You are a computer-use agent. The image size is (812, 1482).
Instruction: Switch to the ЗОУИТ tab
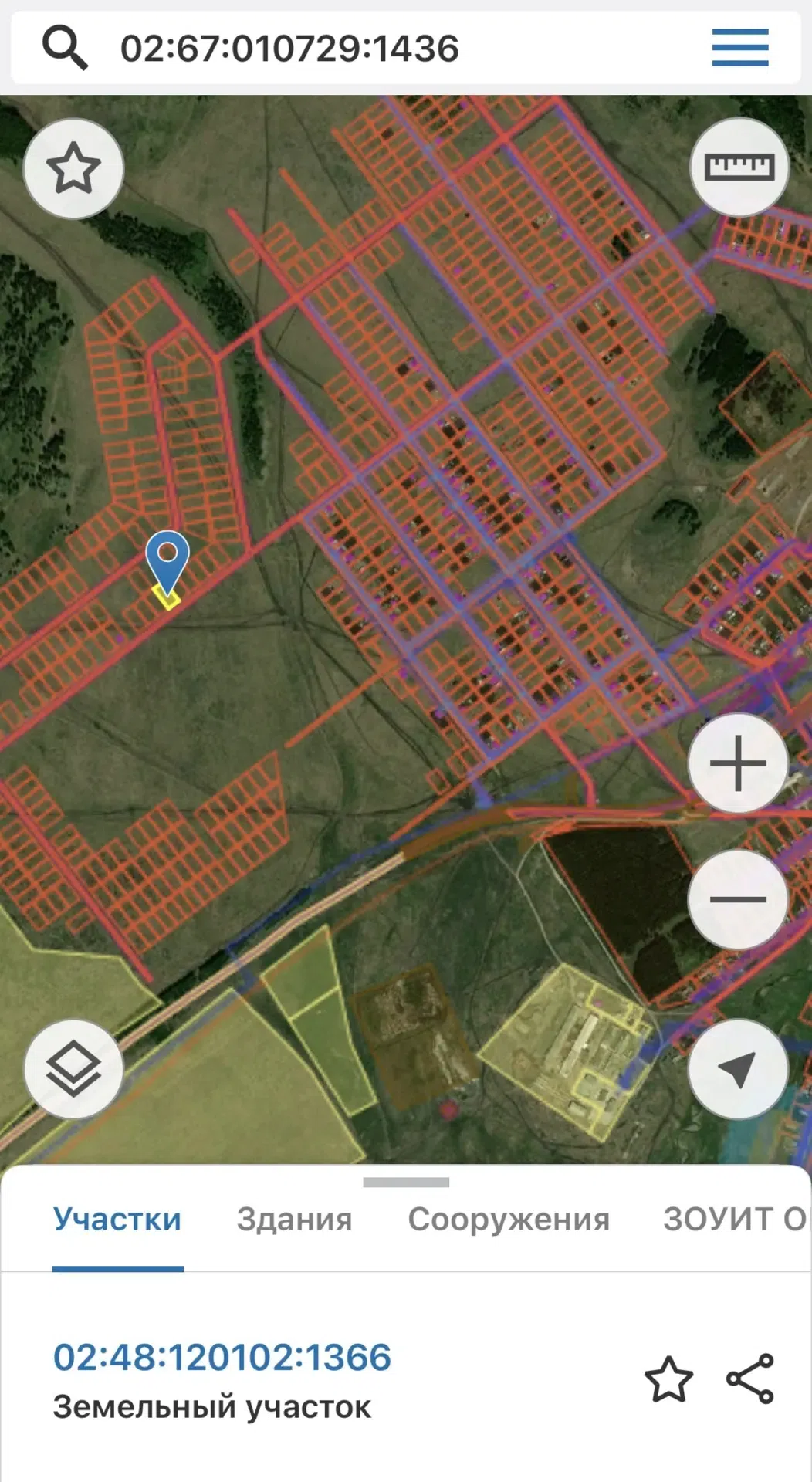click(736, 1220)
